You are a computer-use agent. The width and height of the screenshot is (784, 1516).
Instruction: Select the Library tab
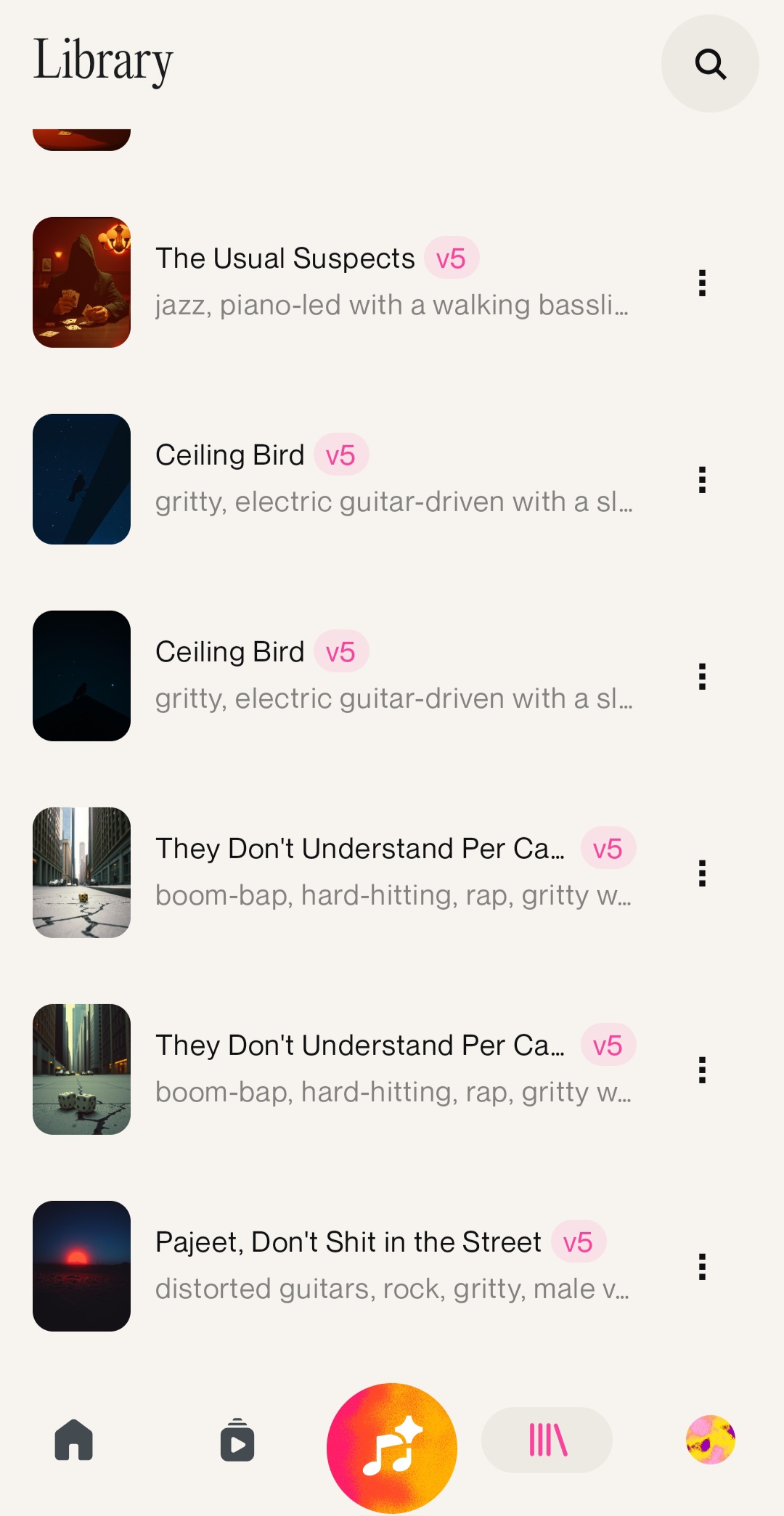pyautogui.click(x=547, y=1440)
